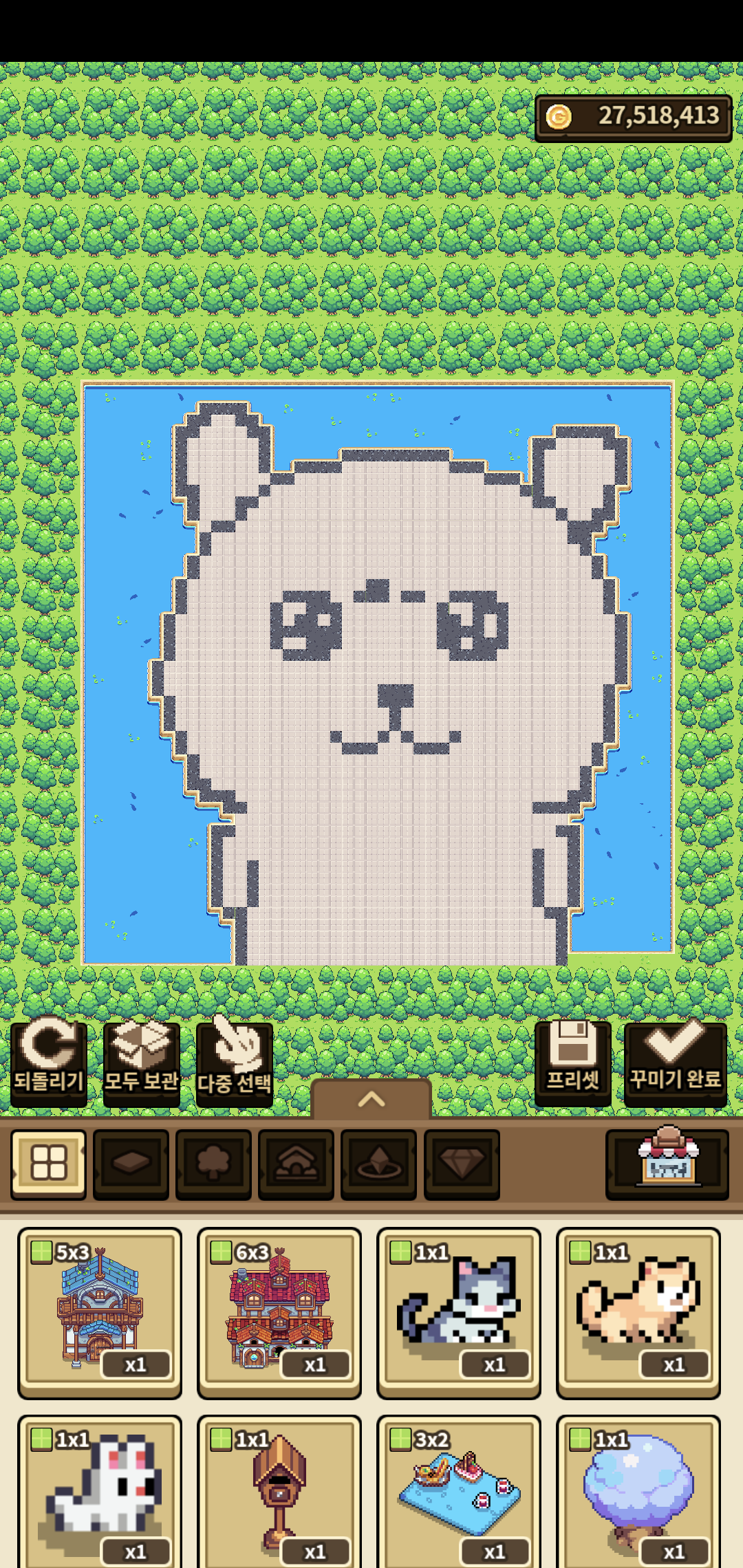Store all items with 모두 보관
The image size is (743, 1568).
tap(142, 1063)
